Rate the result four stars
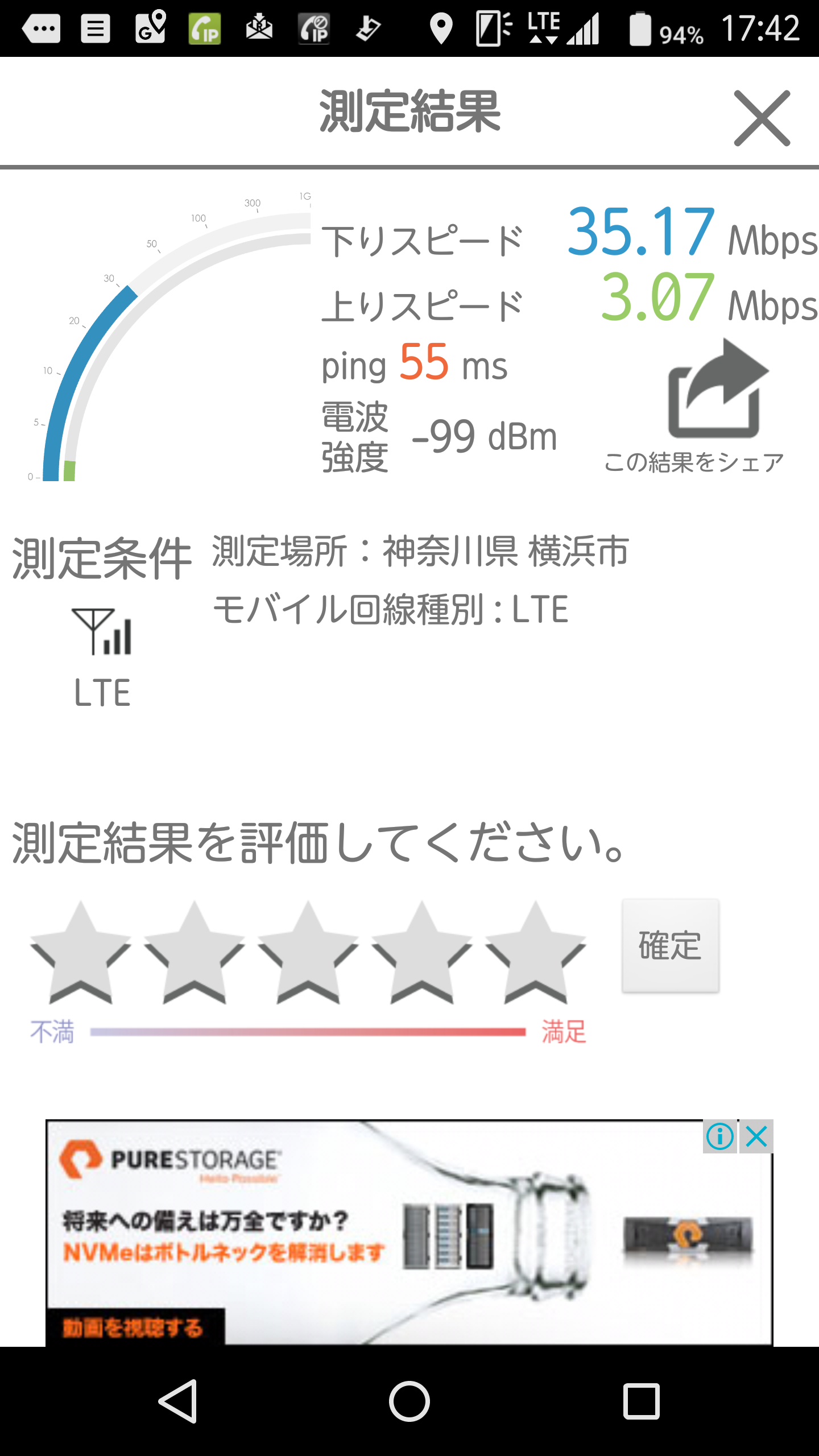The width and height of the screenshot is (819, 1456). click(x=421, y=953)
